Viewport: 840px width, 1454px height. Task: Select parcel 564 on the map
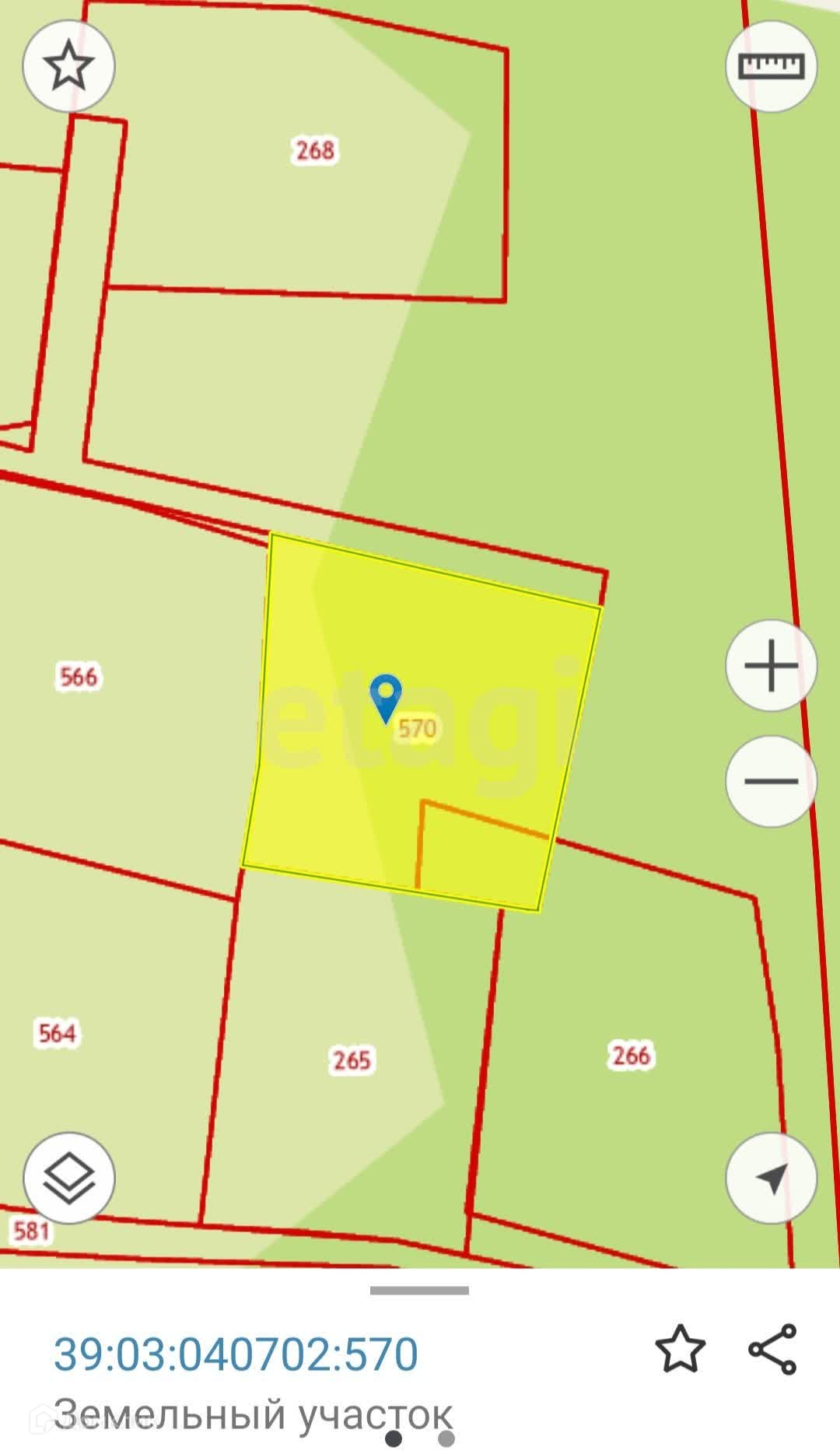tap(57, 1033)
